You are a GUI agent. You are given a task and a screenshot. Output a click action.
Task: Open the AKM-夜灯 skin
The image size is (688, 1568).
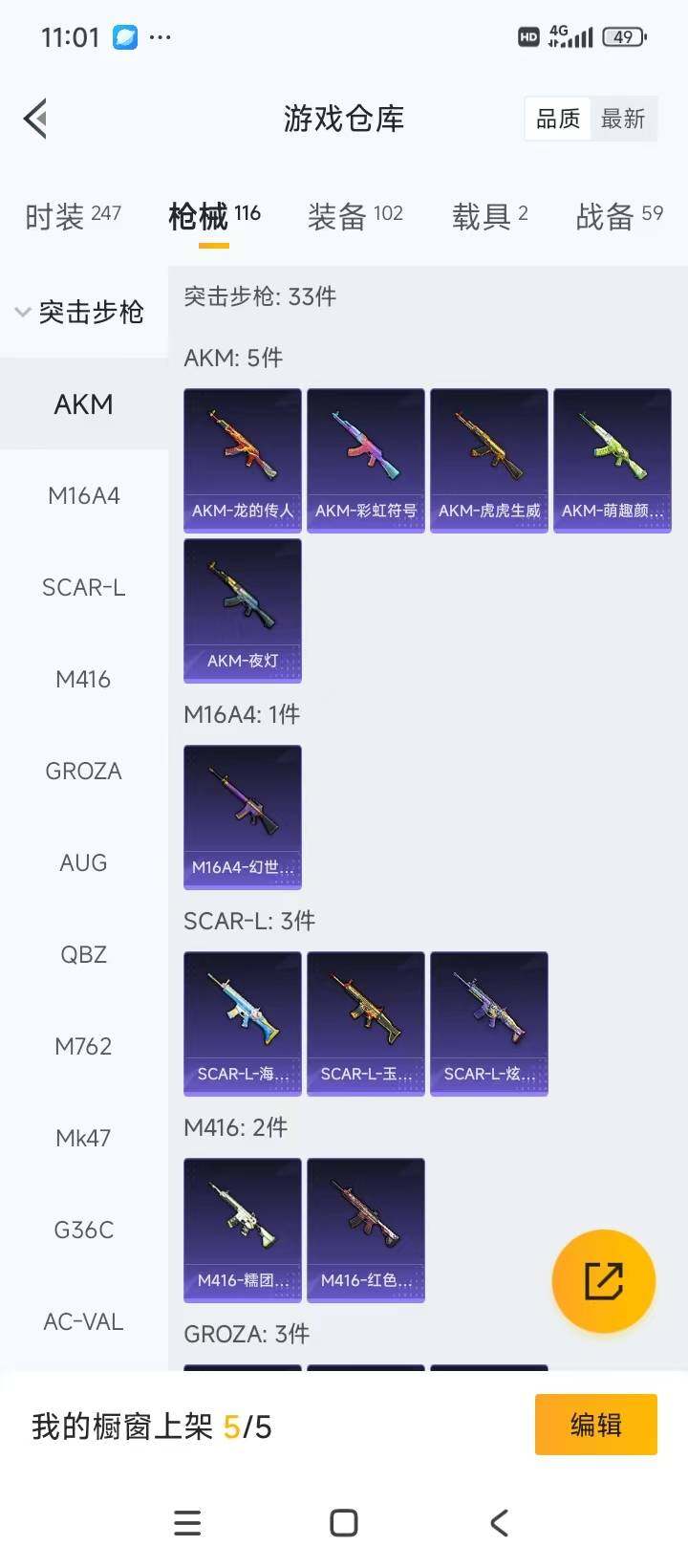[243, 610]
